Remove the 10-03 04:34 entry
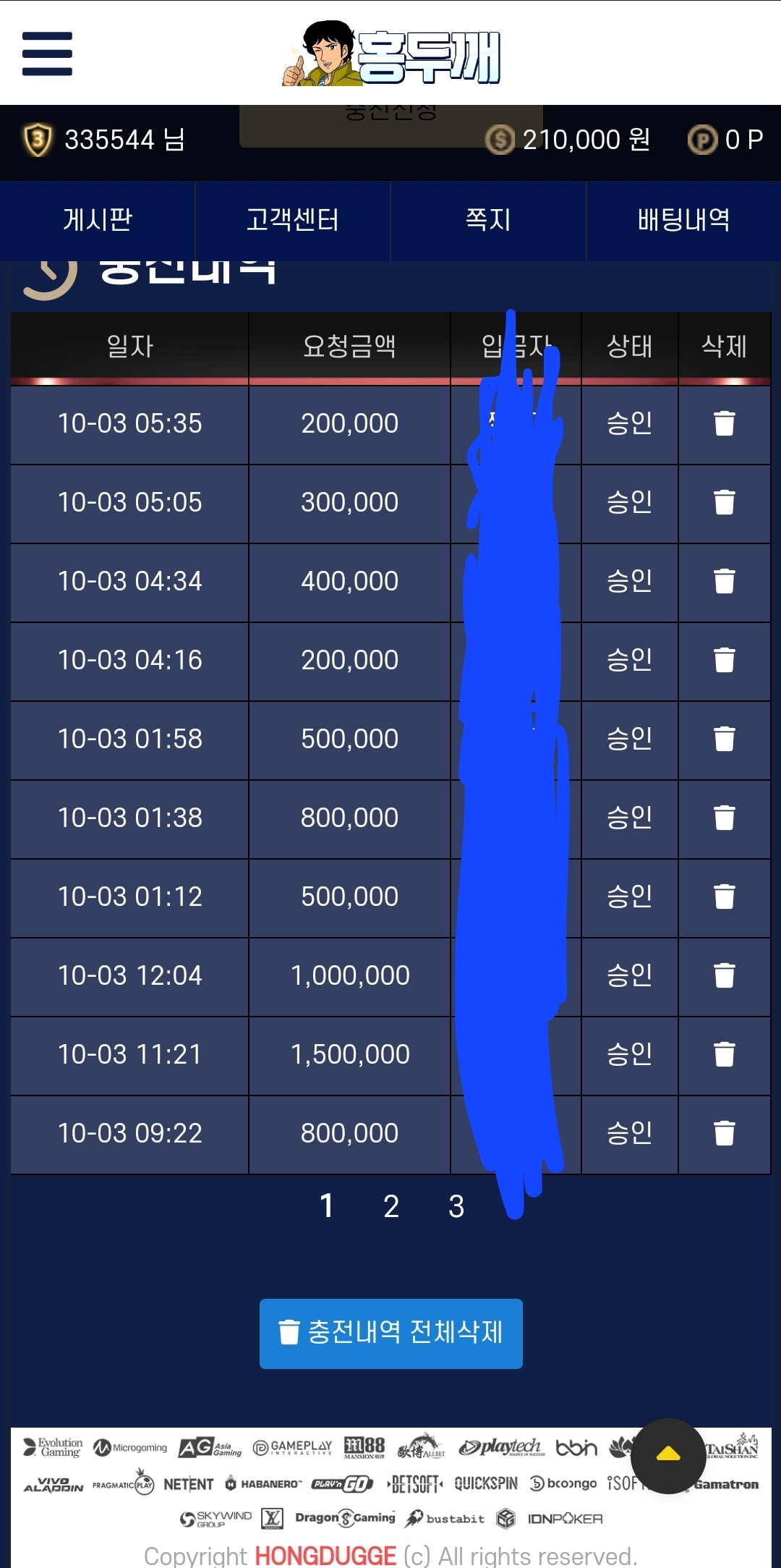 click(x=724, y=581)
